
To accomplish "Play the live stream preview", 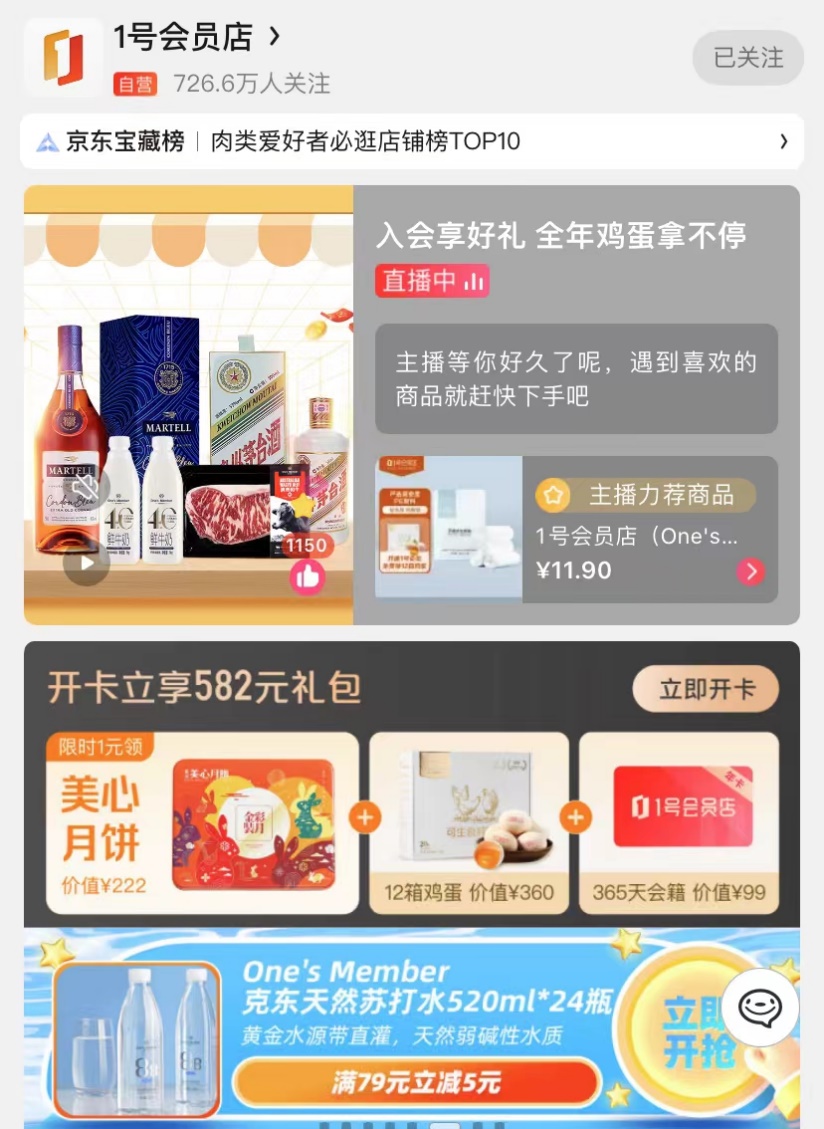I will 87,563.
